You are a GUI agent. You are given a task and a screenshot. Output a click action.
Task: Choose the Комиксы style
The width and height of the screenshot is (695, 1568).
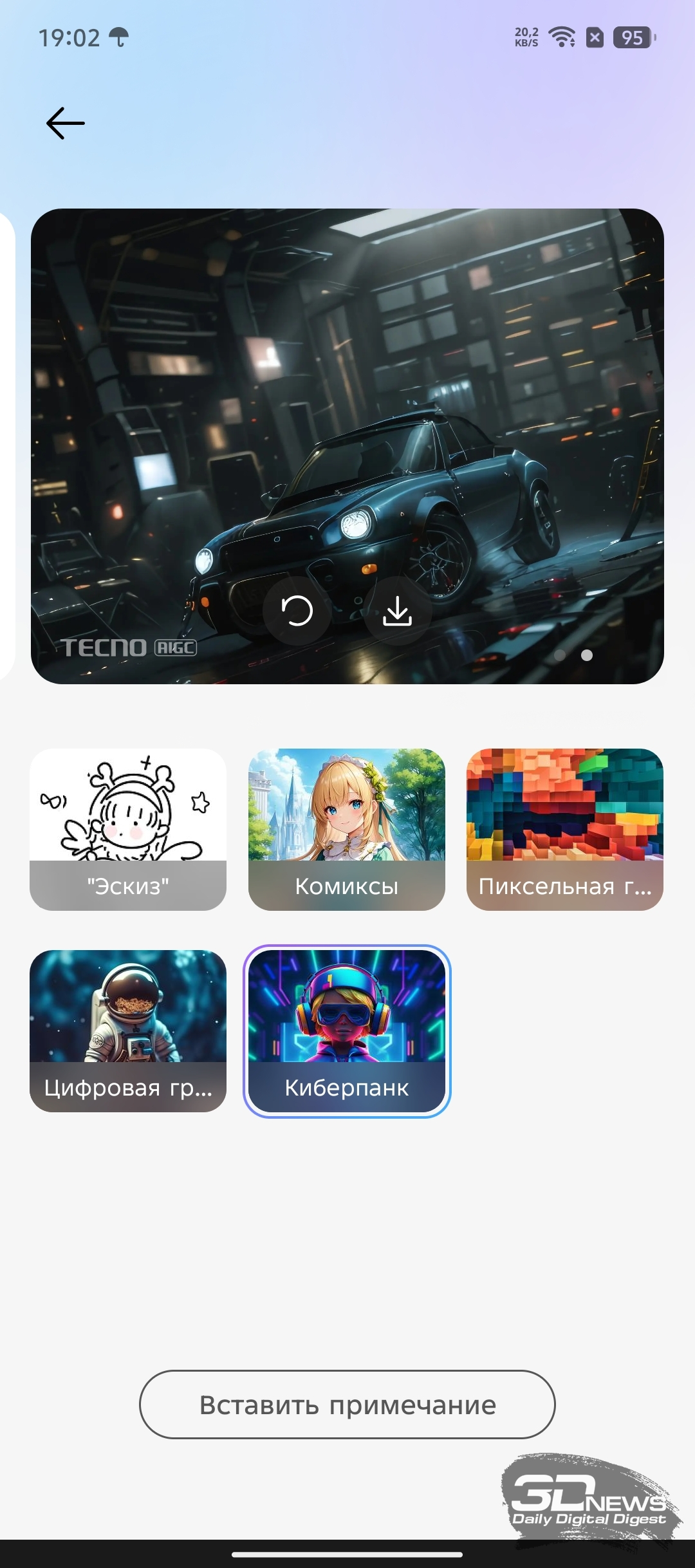click(x=347, y=829)
